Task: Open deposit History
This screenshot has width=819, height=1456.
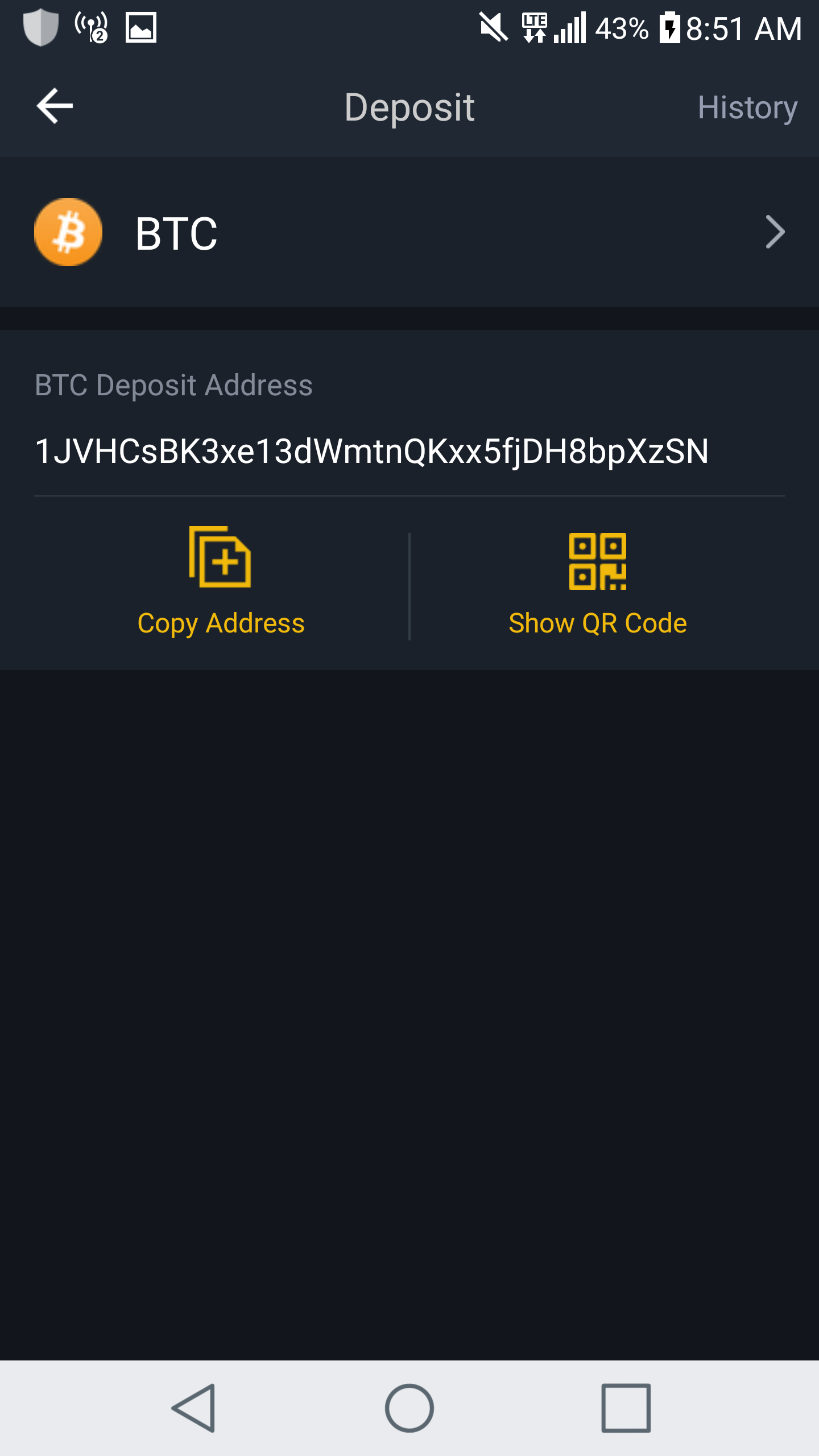Action: coord(747,107)
